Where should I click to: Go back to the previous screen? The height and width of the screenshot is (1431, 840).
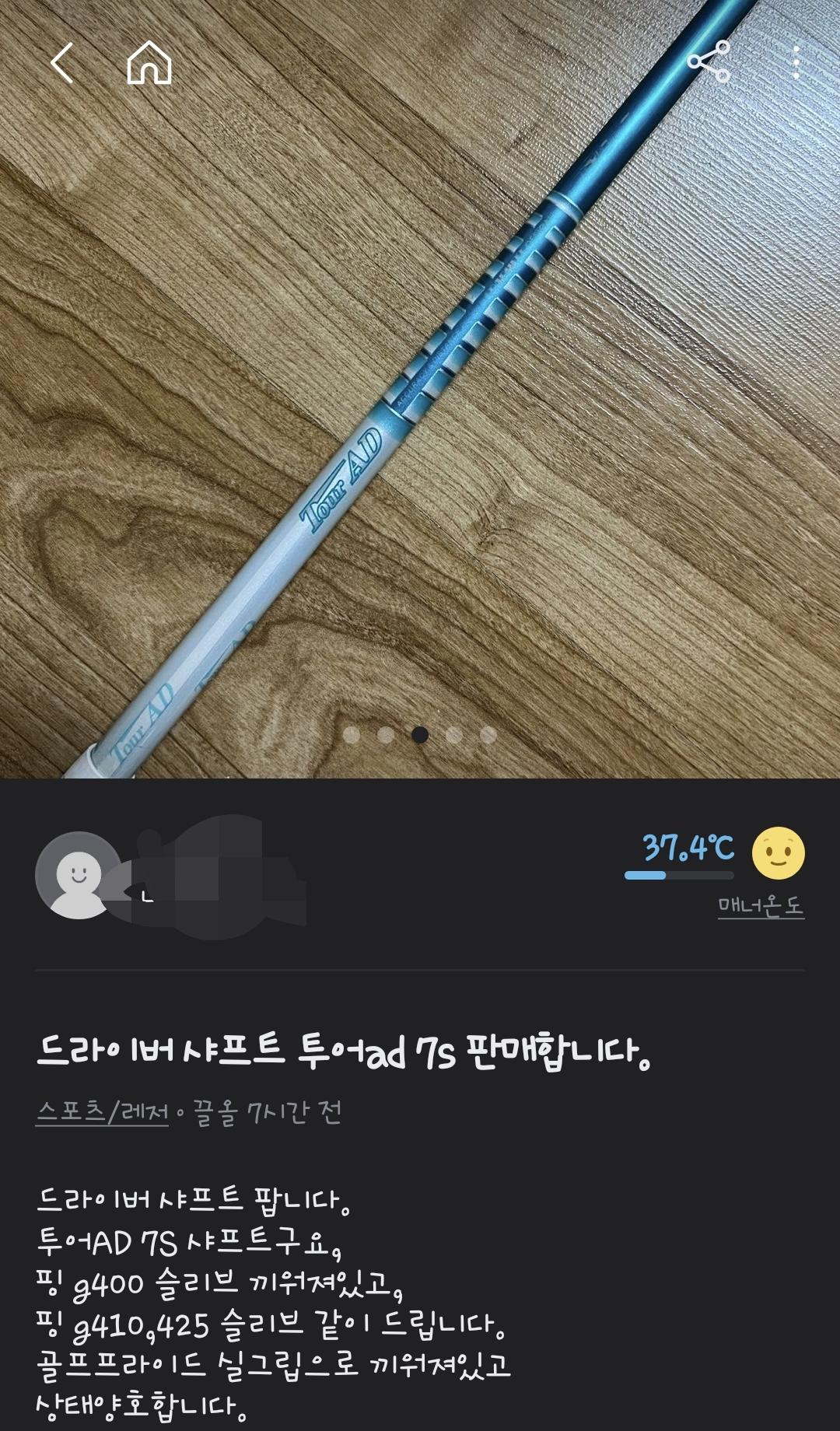click(x=62, y=63)
